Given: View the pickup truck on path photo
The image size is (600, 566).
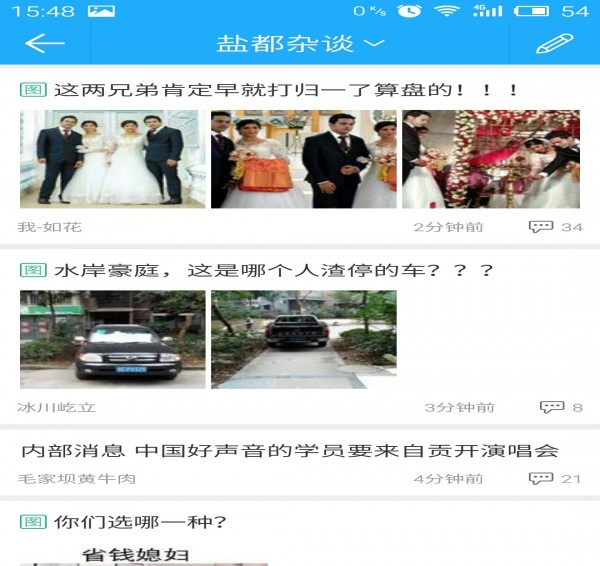Looking at the screenshot, I should pos(303,339).
